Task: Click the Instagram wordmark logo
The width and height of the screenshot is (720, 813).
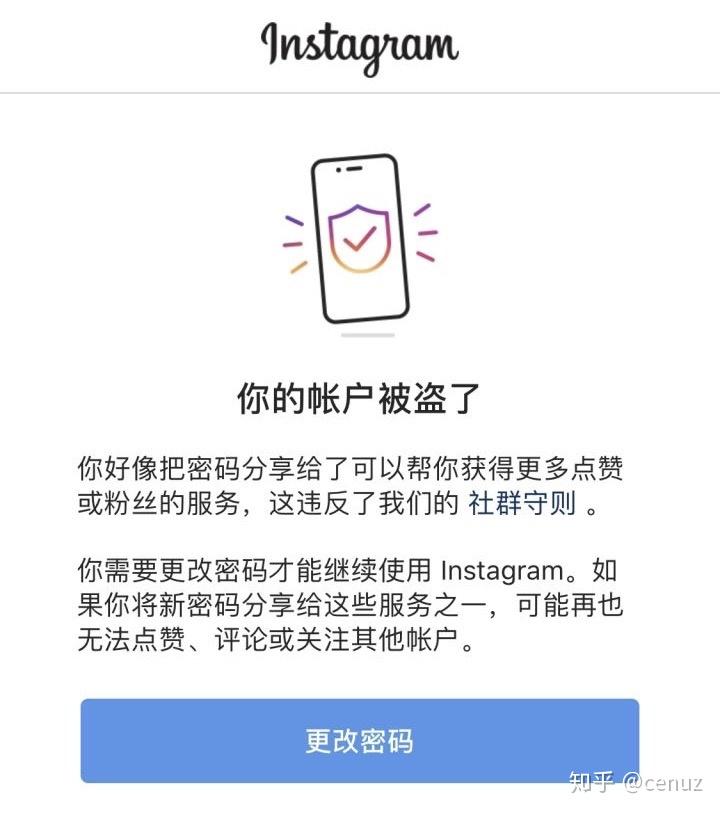Action: 360,44
